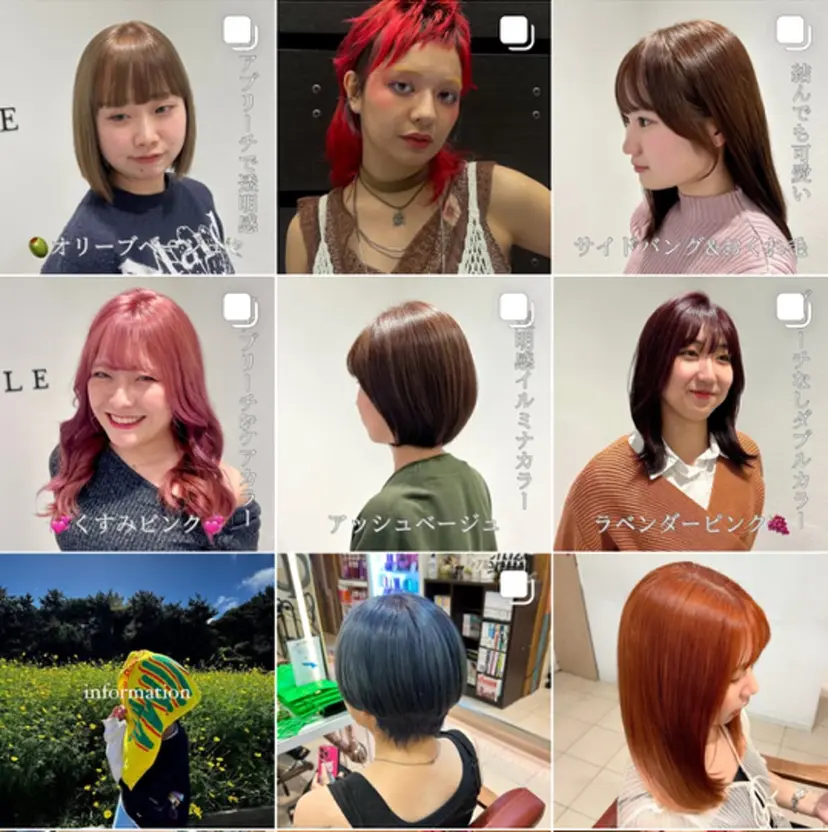Open the くすみピンク pink hair post

click(x=137, y=414)
